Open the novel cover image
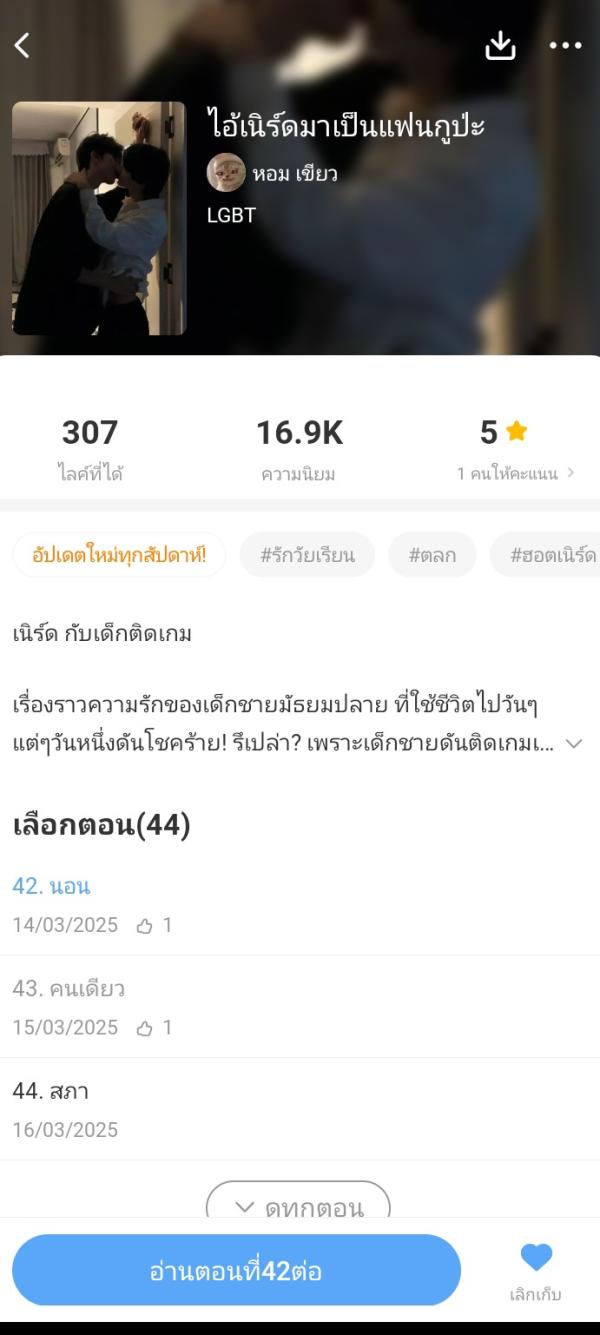The height and width of the screenshot is (1335, 600). [99, 218]
